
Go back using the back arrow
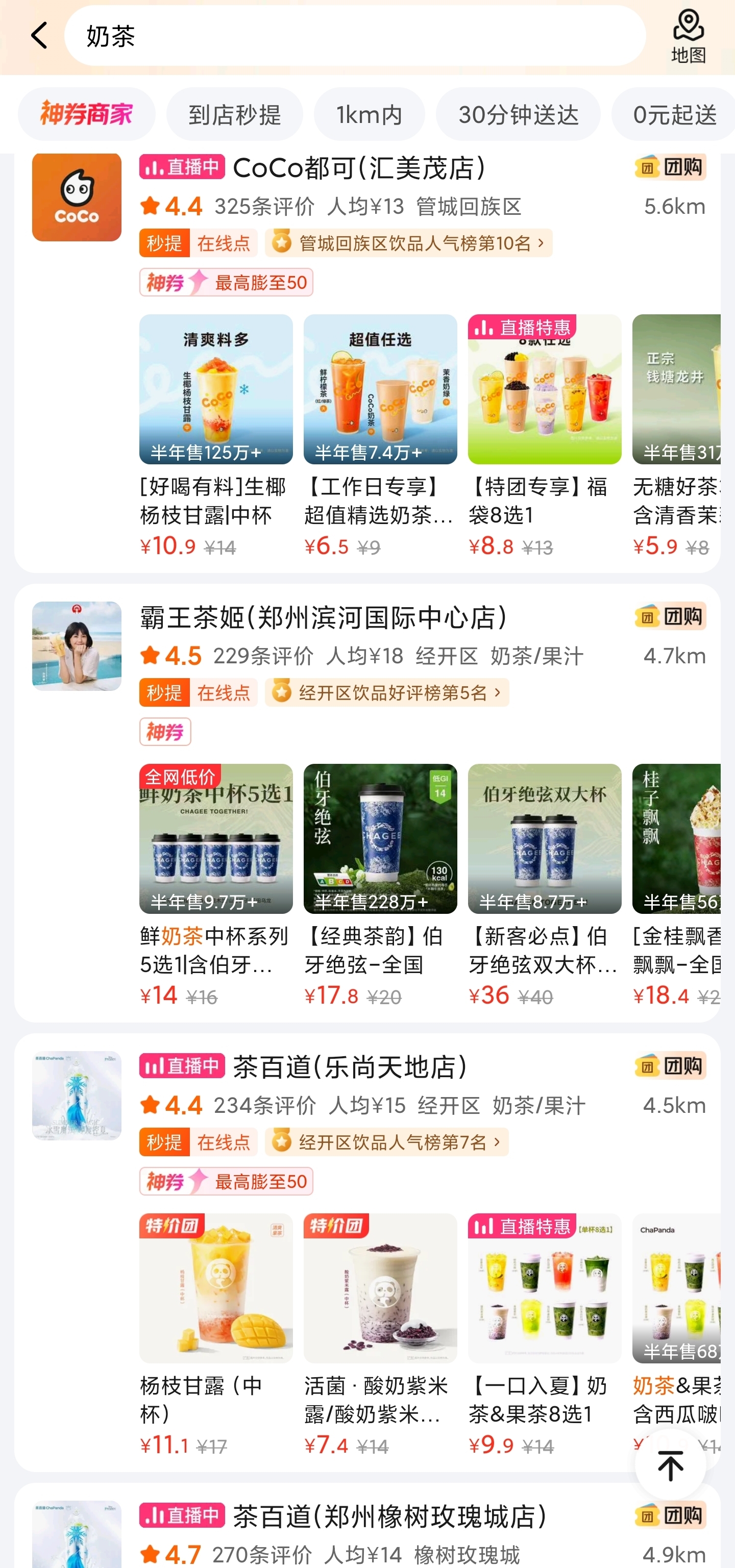pyautogui.click(x=40, y=35)
